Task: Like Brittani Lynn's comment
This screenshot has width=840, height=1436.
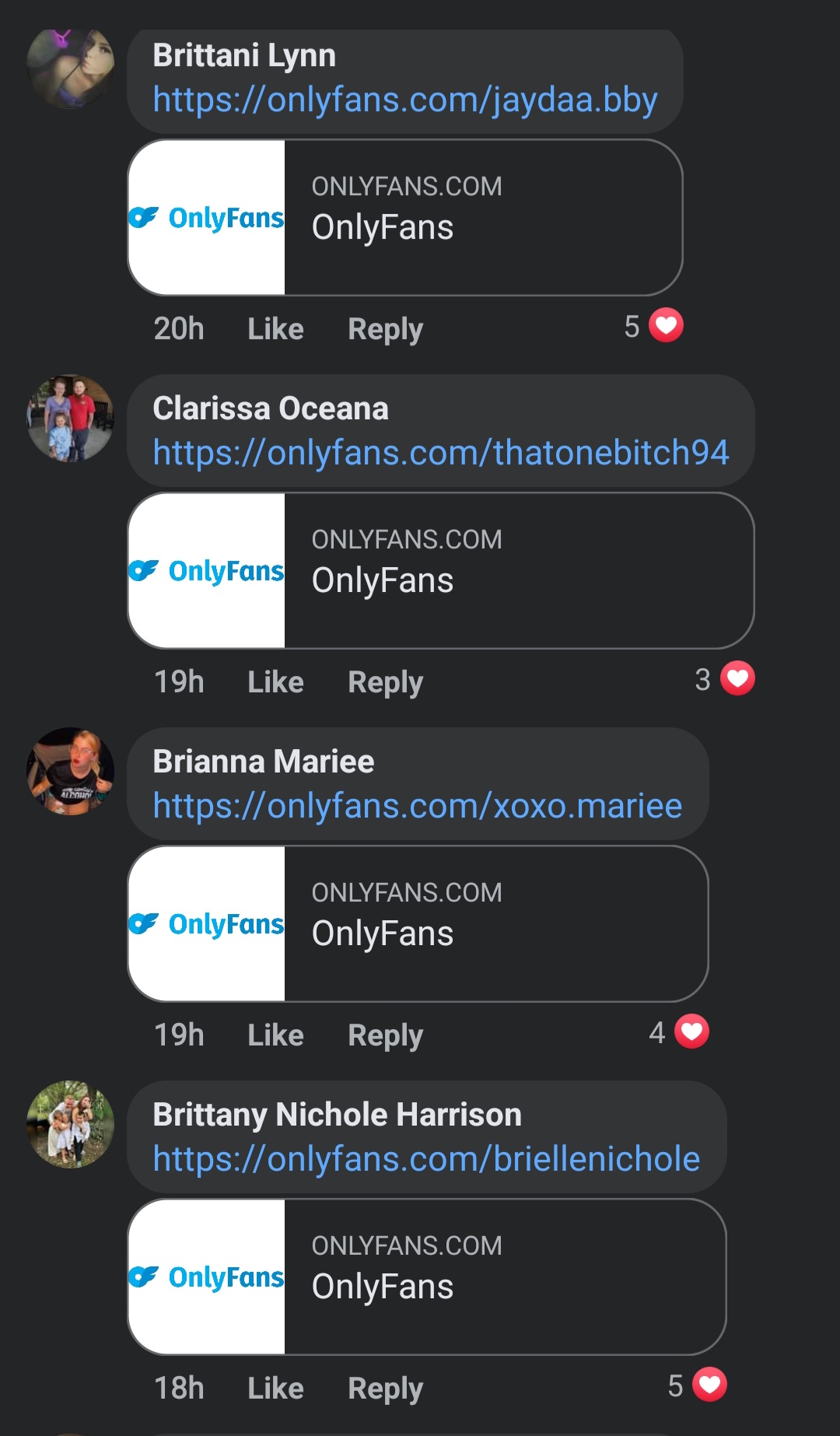Action: [275, 329]
